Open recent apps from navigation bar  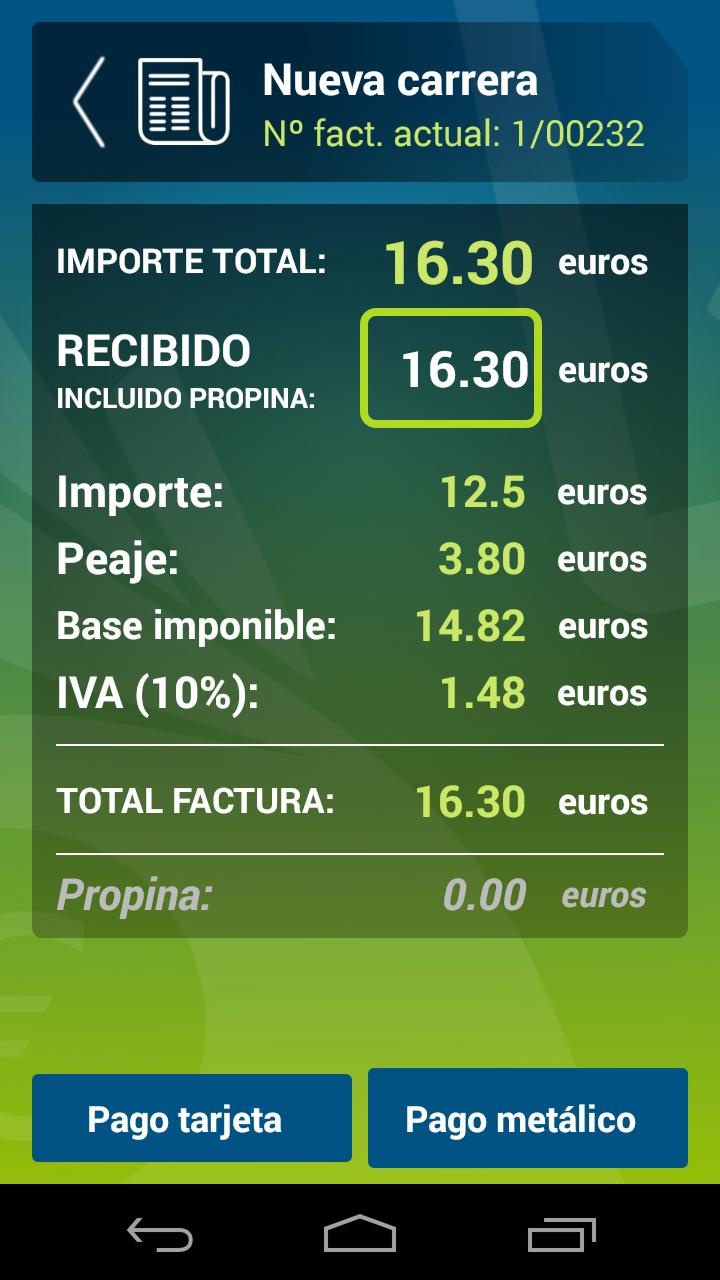pos(561,1234)
